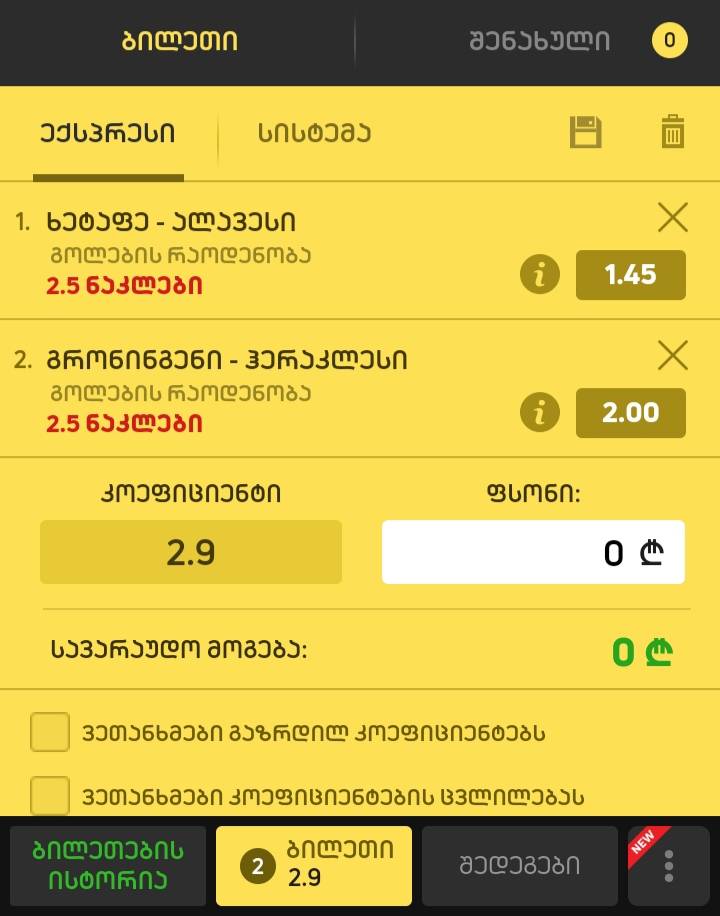Click the 1.45 odds button

coord(631,274)
